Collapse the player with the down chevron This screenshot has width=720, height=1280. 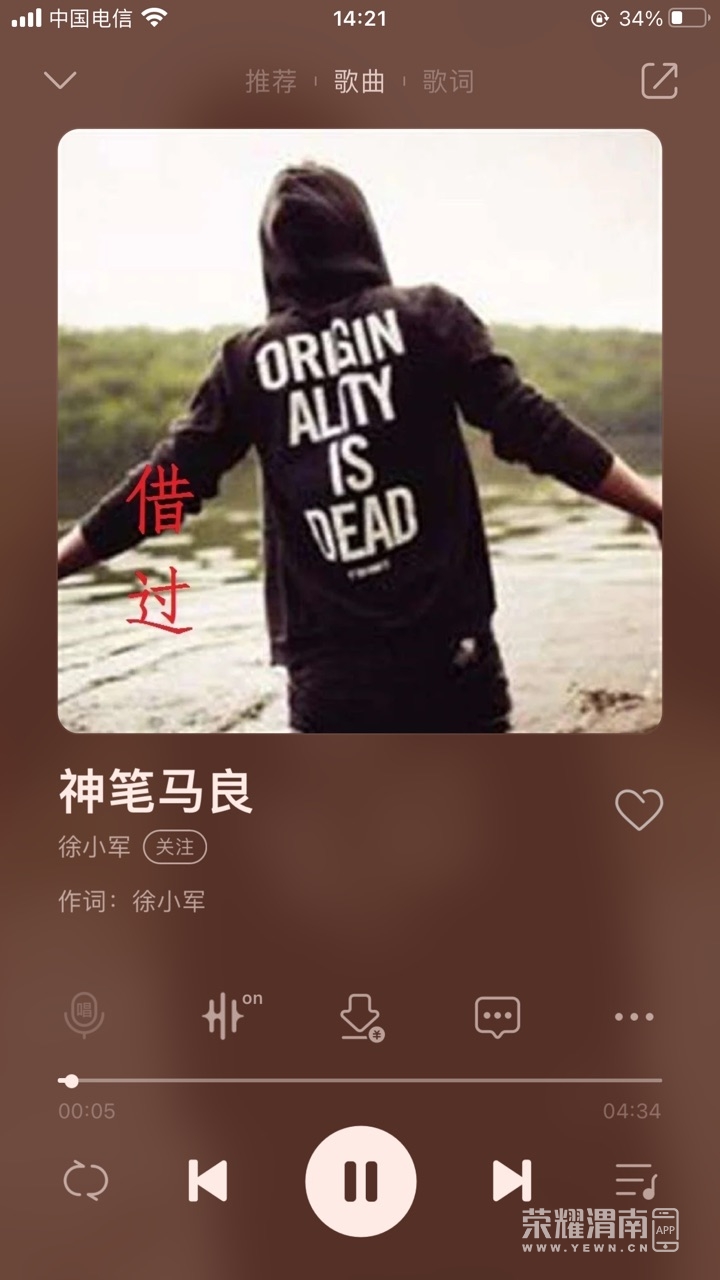click(60, 80)
